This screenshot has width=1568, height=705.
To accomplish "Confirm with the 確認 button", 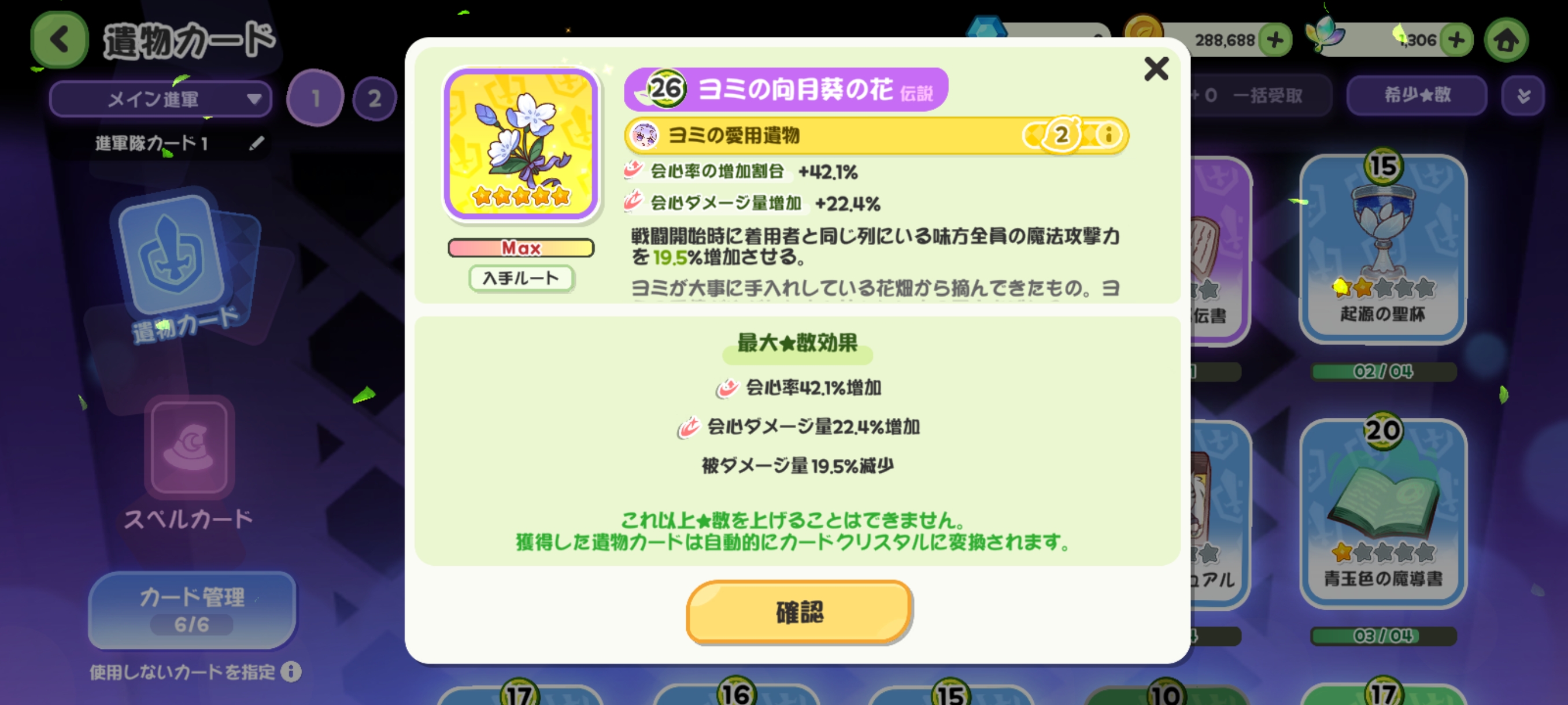I will (x=798, y=611).
